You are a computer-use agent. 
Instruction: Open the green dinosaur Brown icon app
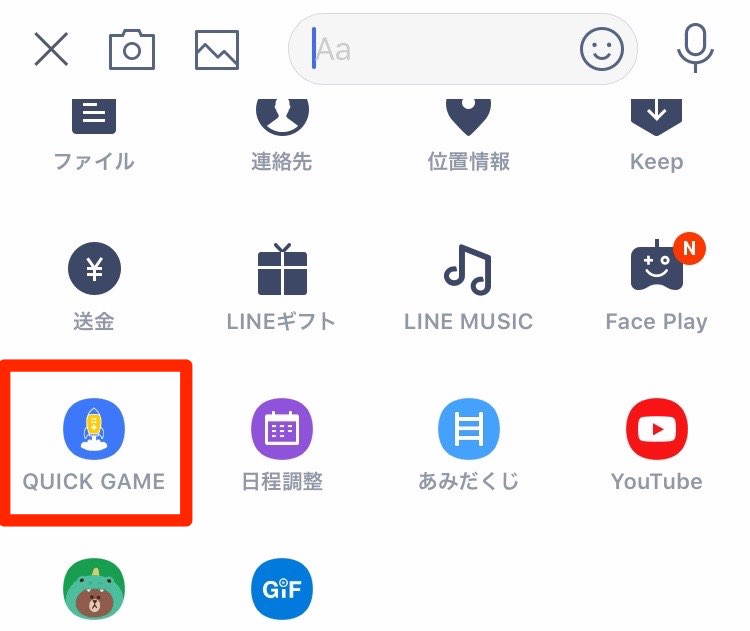click(94, 590)
